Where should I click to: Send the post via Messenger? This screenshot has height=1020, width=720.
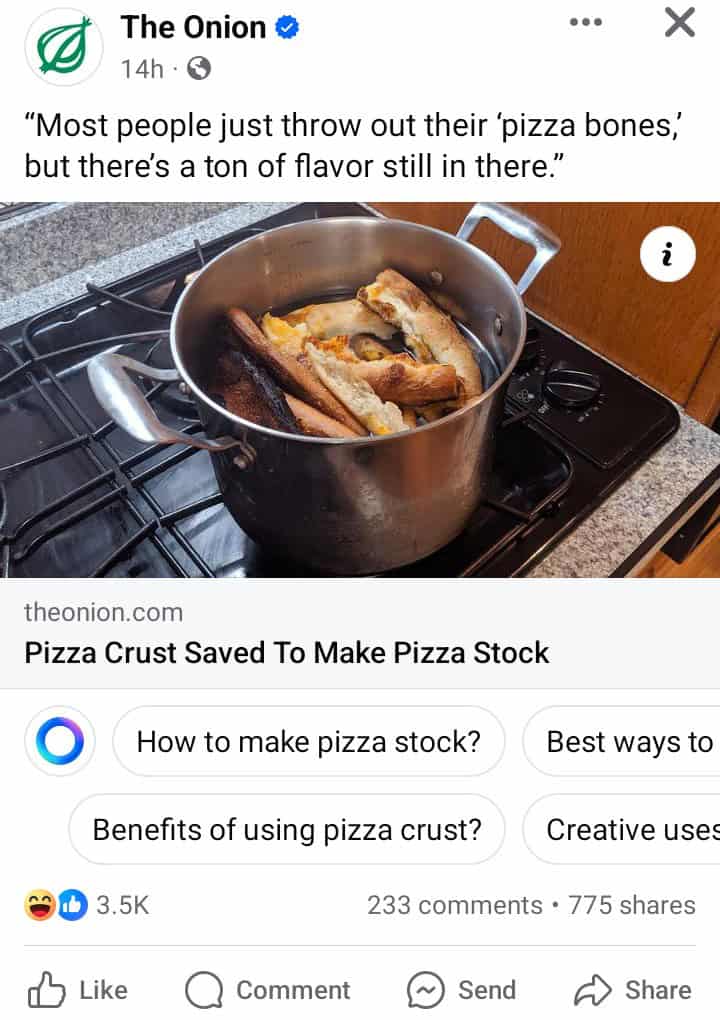pyautogui.click(x=461, y=990)
